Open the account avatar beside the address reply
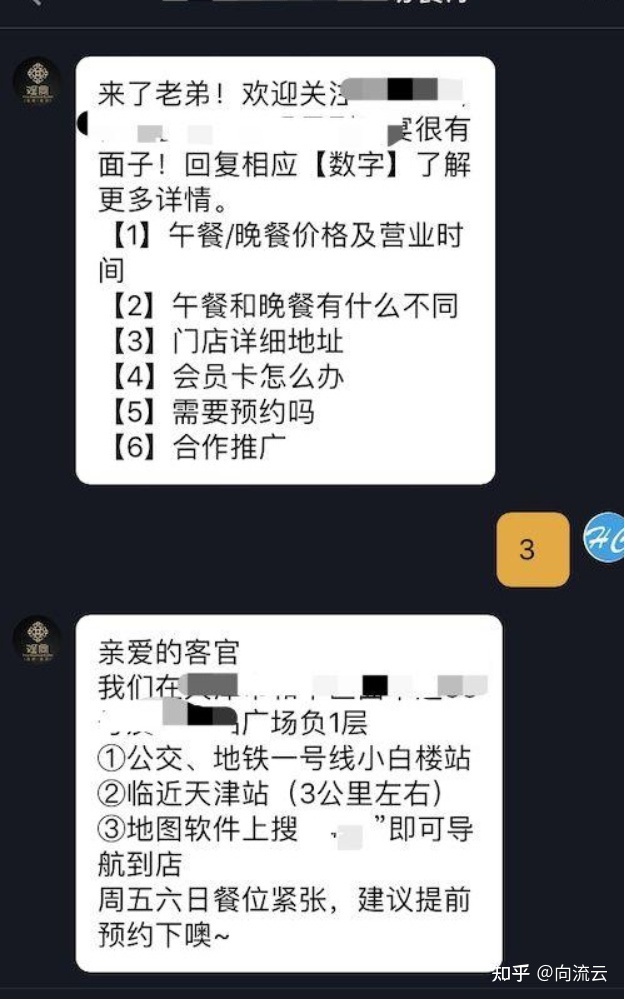625x1000 pixels. point(38,640)
